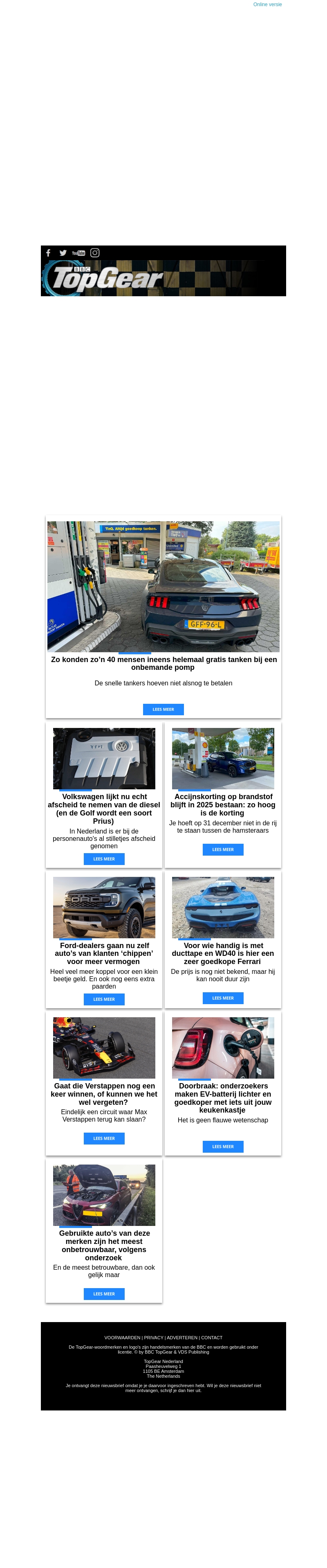Open TopGear's Instagram icon
Image resolution: width=327 pixels, height=1568 pixels.
[95, 252]
